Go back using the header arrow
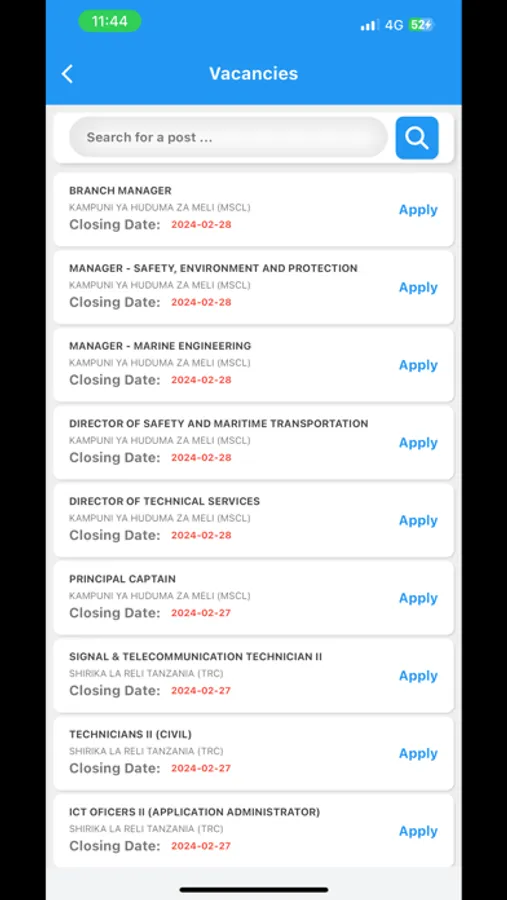 [x=67, y=73]
